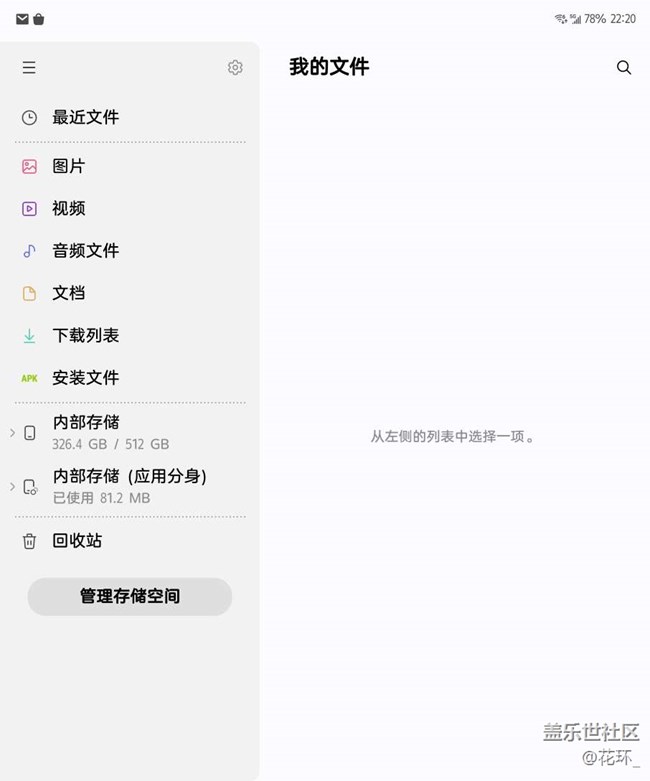View the 下载列表 downloads
This screenshot has width=650, height=781.
point(85,335)
